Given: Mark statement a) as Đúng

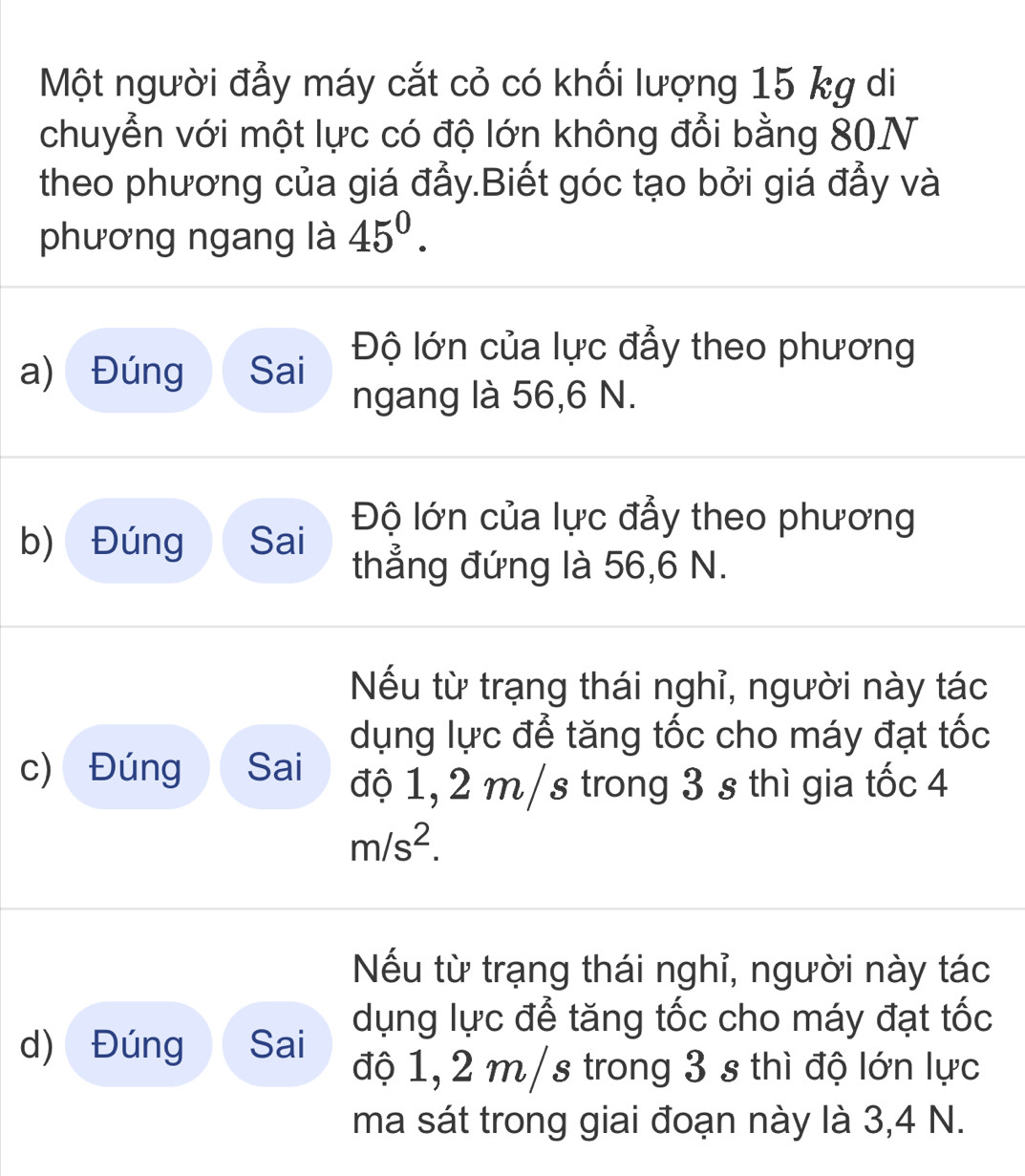Looking at the screenshot, I should [139, 371].
